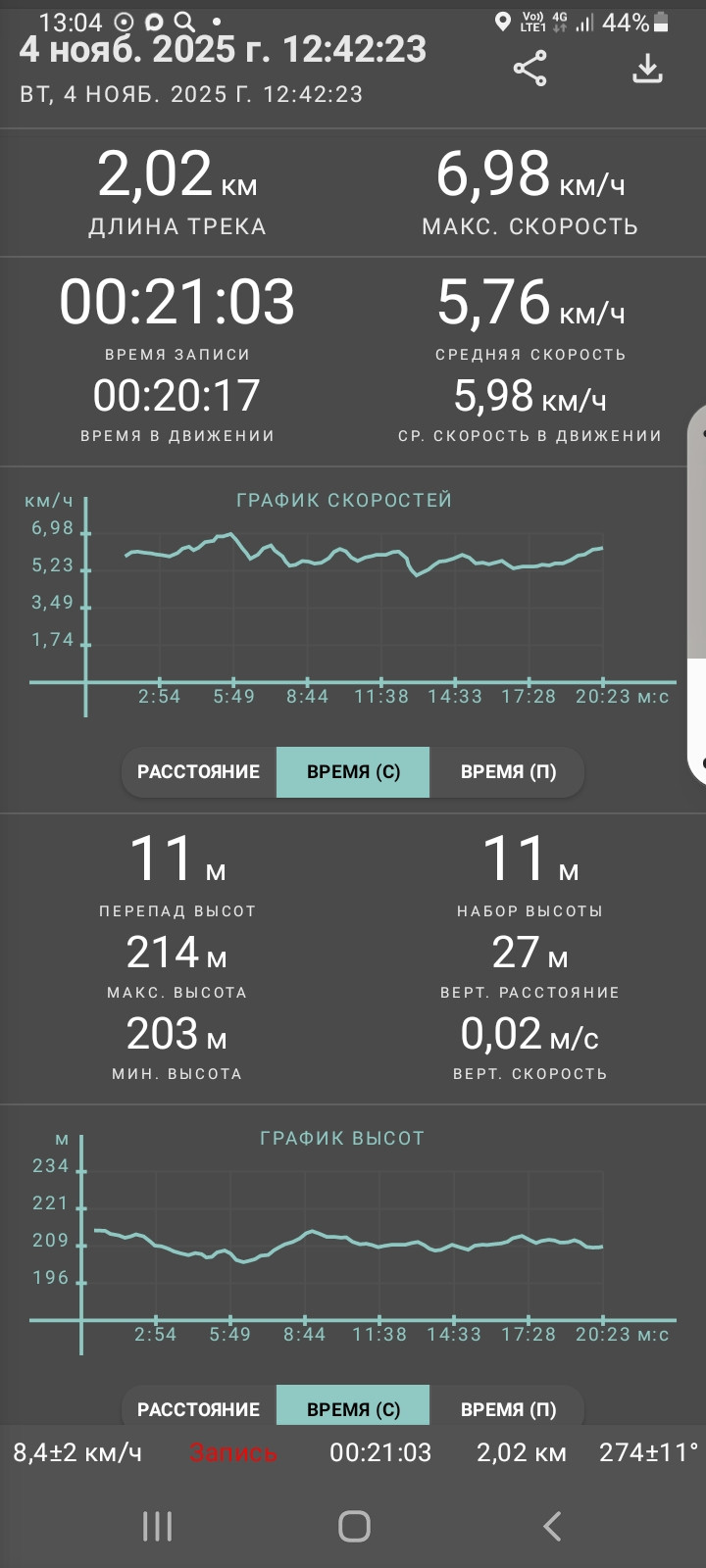Screen dimensions: 706x1568
Task: Open recent apps from the navigation bar
Action: (157, 1526)
